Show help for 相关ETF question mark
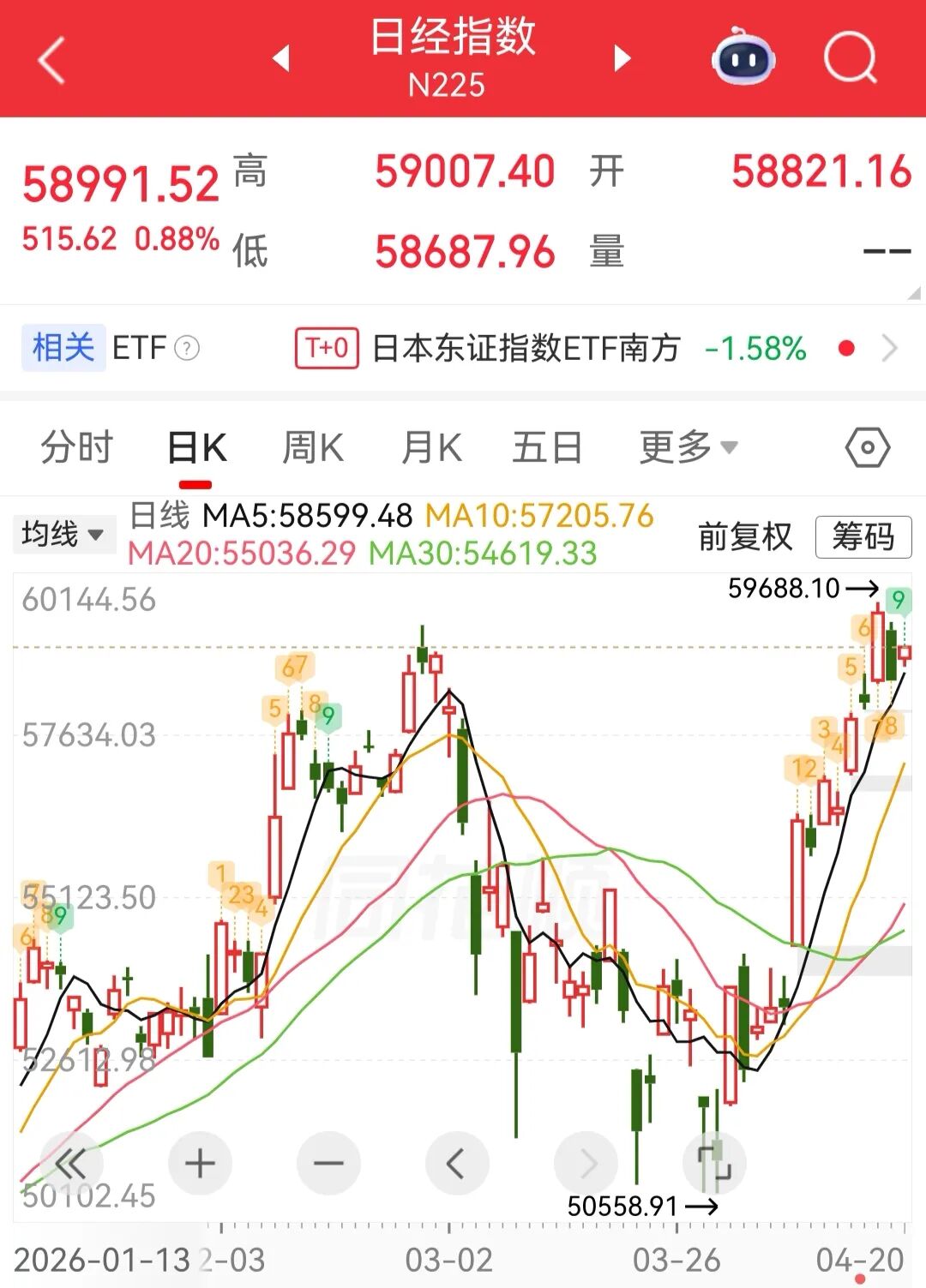Image resolution: width=926 pixels, height=1288 pixels. 187,349
